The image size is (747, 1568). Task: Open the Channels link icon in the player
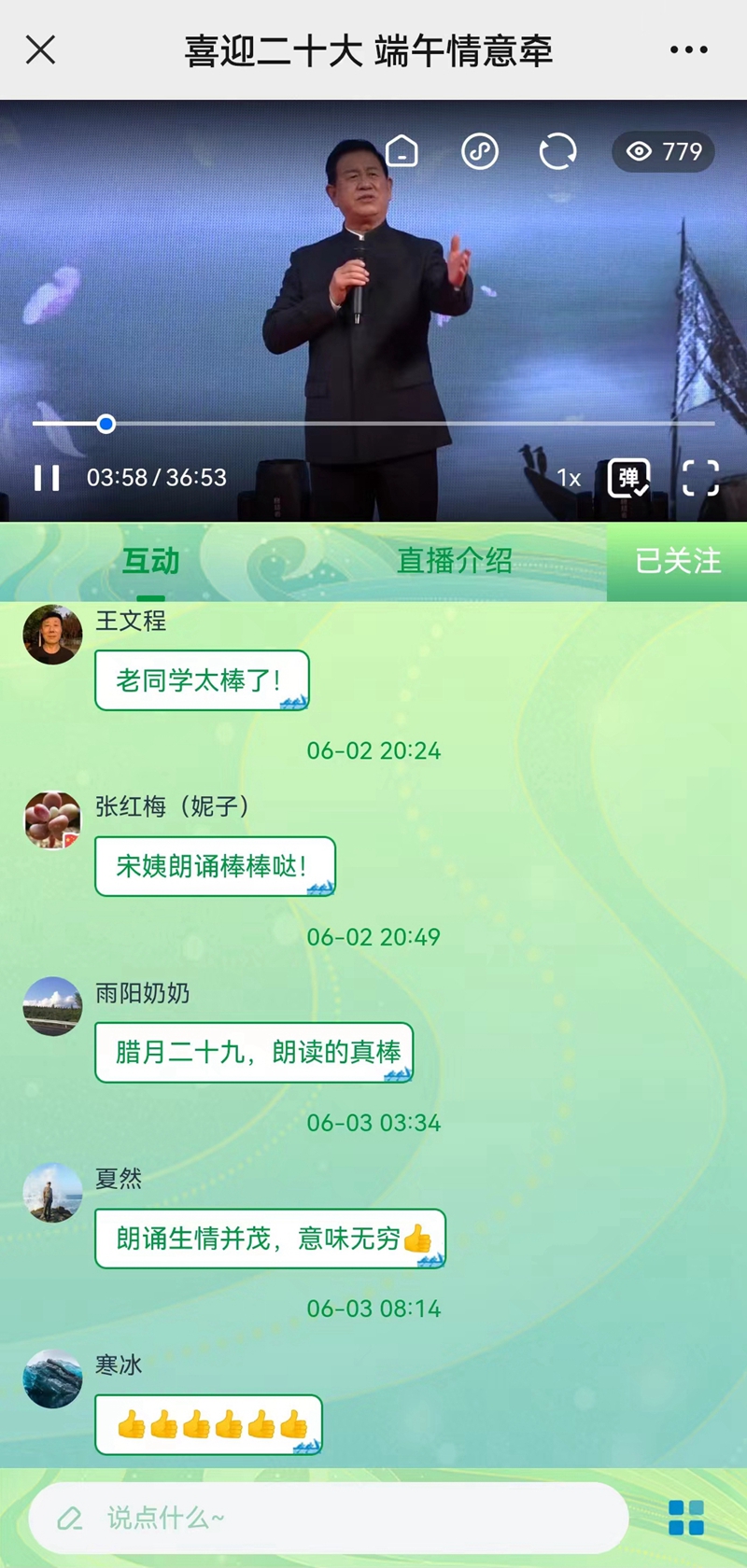(479, 151)
